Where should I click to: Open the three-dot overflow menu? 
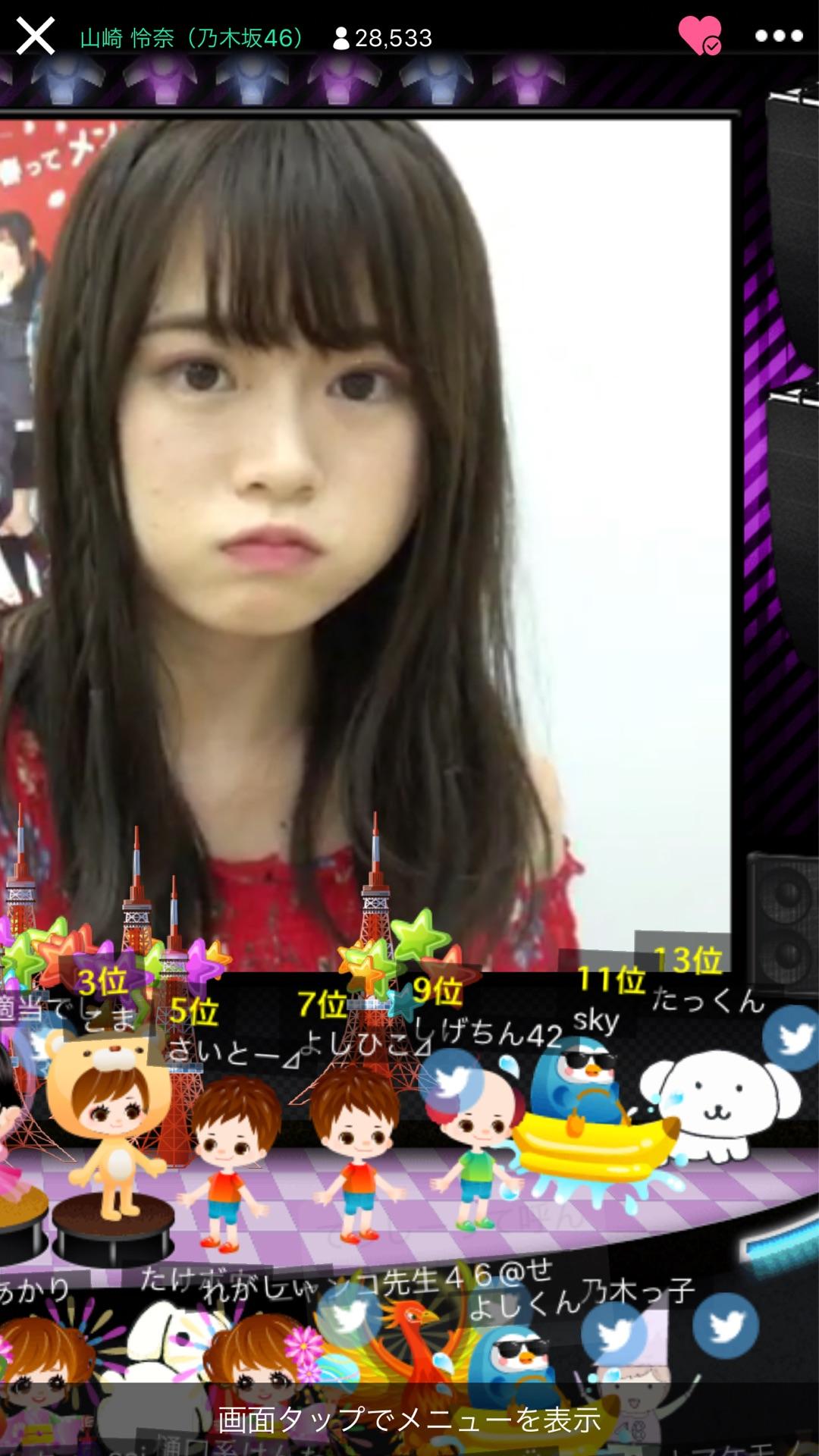pos(778,36)
